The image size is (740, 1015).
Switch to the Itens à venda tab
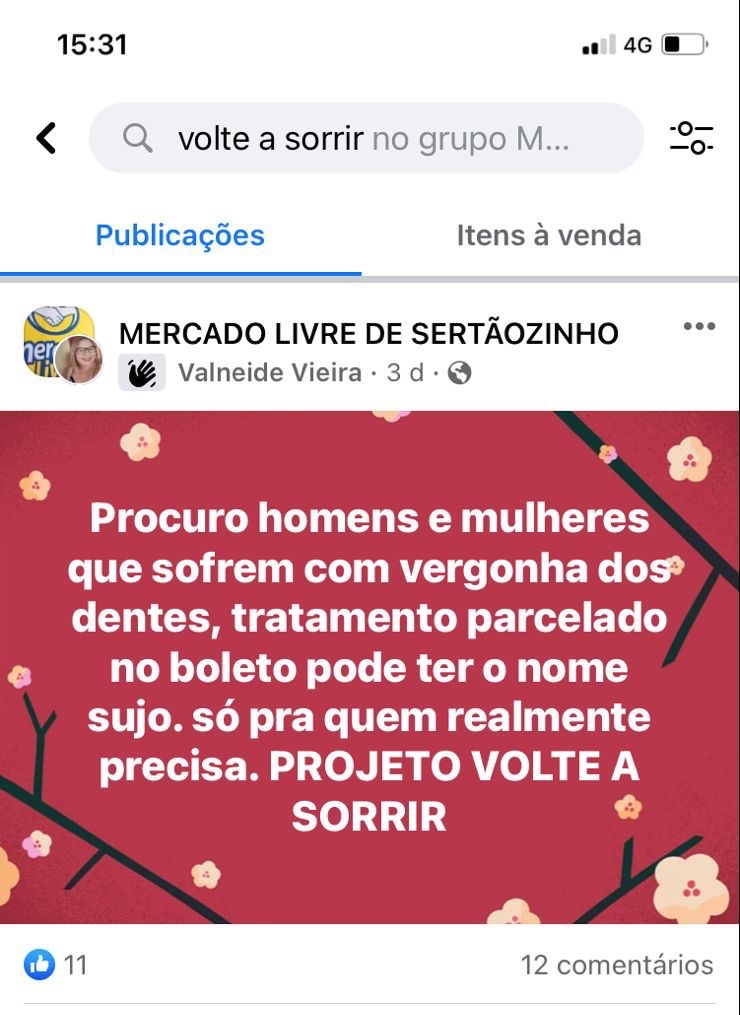tap(549, 236)
